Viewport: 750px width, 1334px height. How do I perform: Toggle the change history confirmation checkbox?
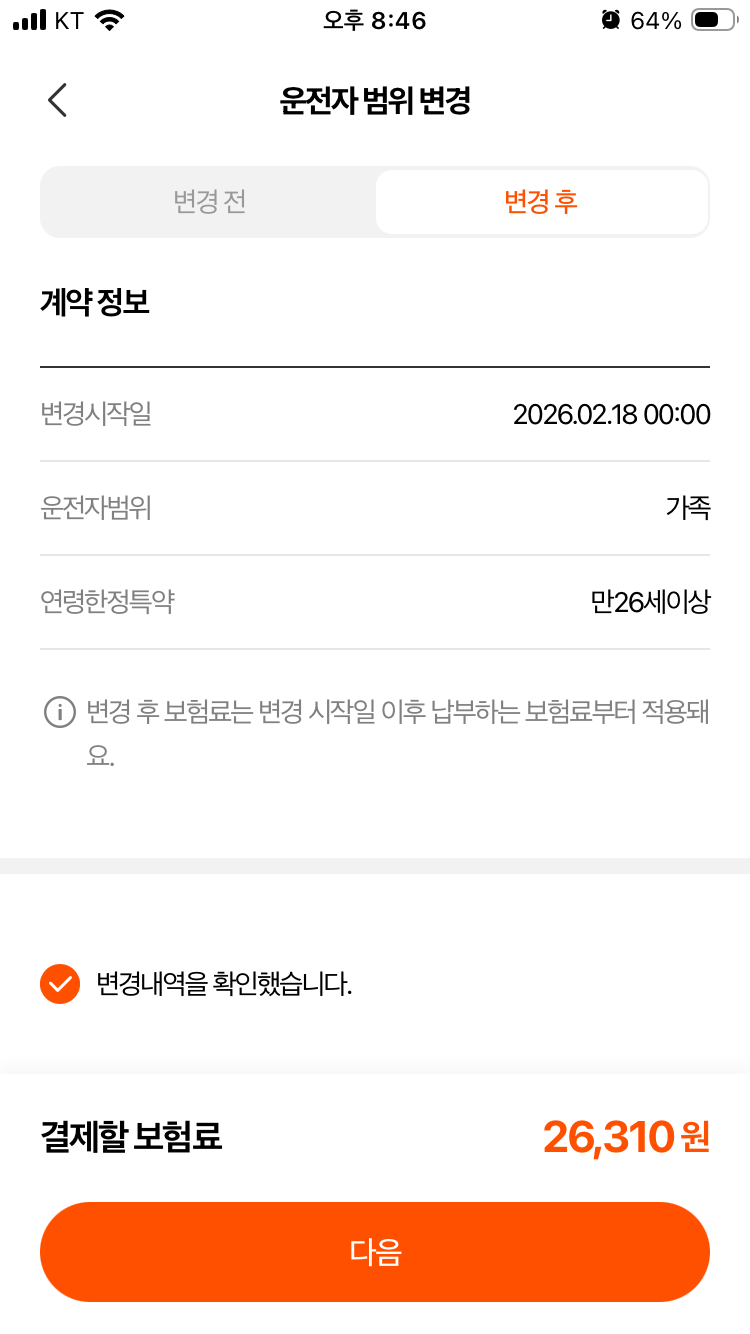60,984
